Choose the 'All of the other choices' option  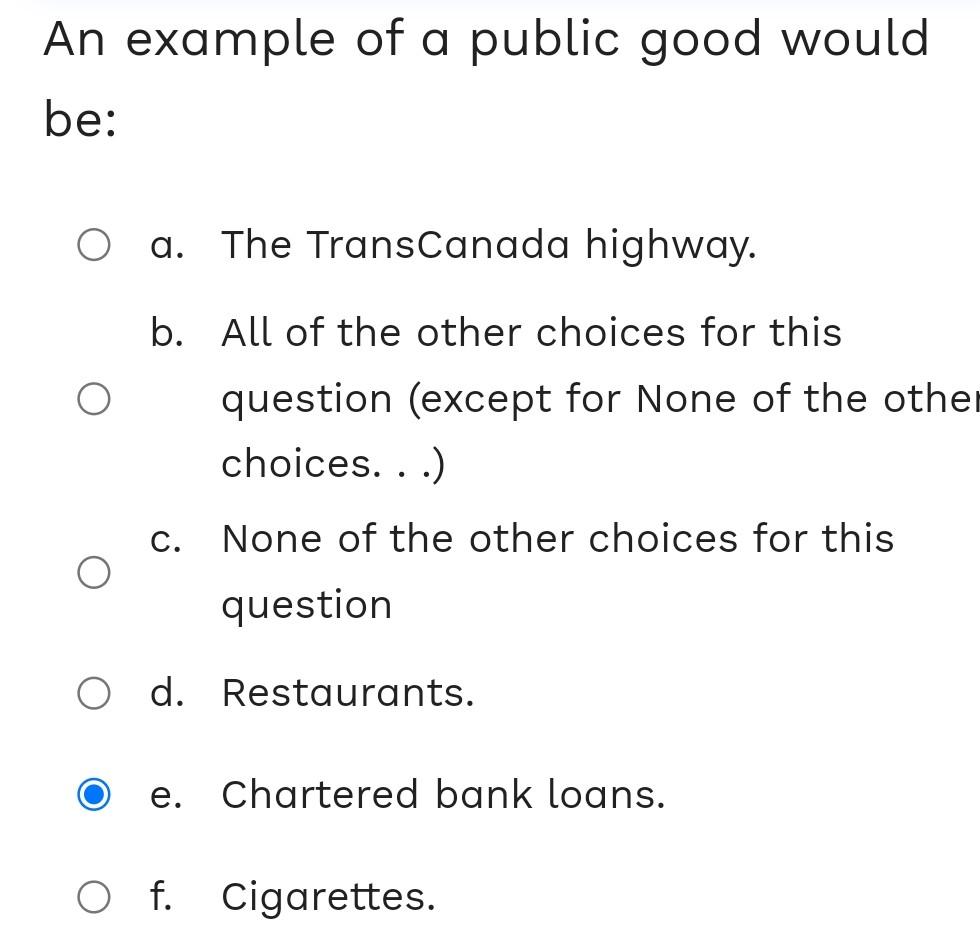94,399
